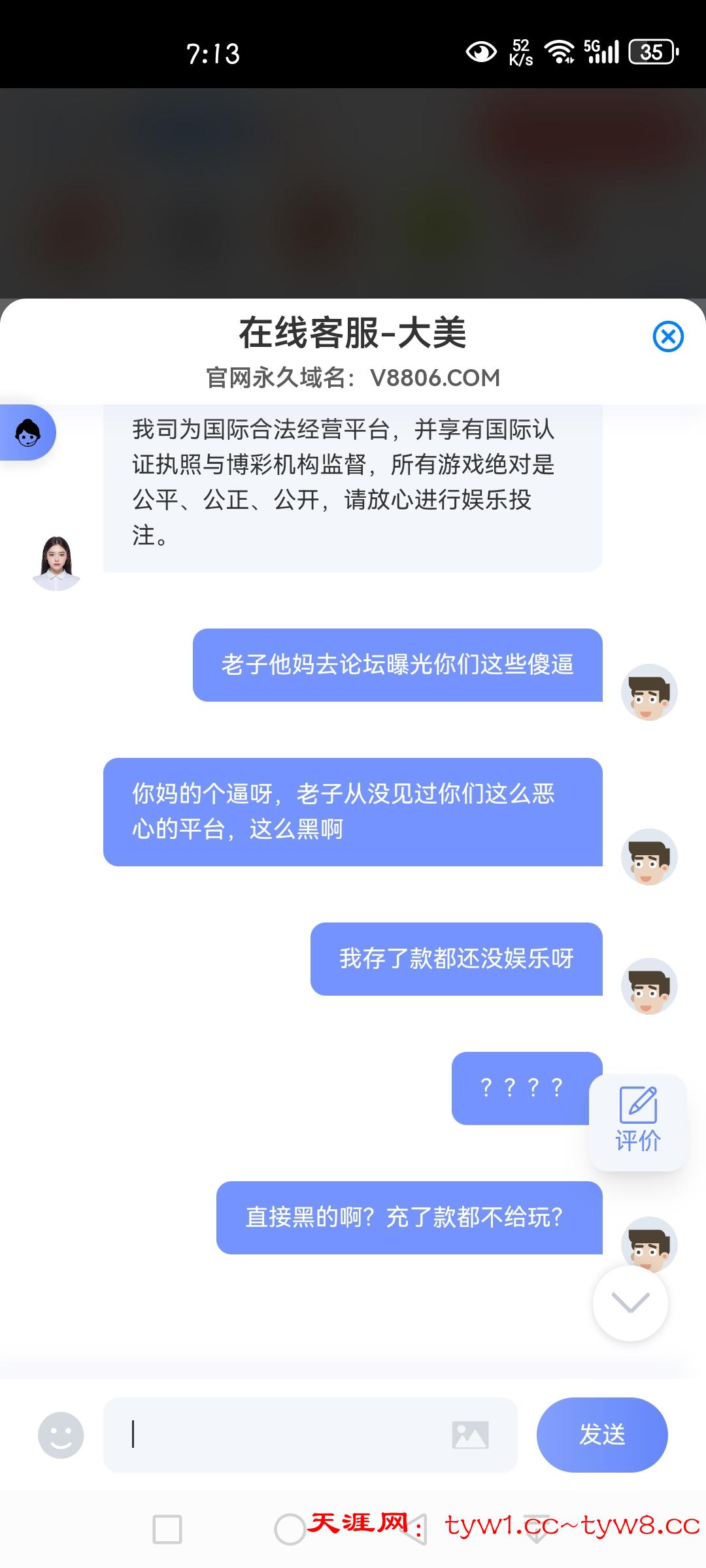The height and width of the screenshot is (1568, 706).
Task: Open recent apps from navigation bar
Action: point(167,1529)
